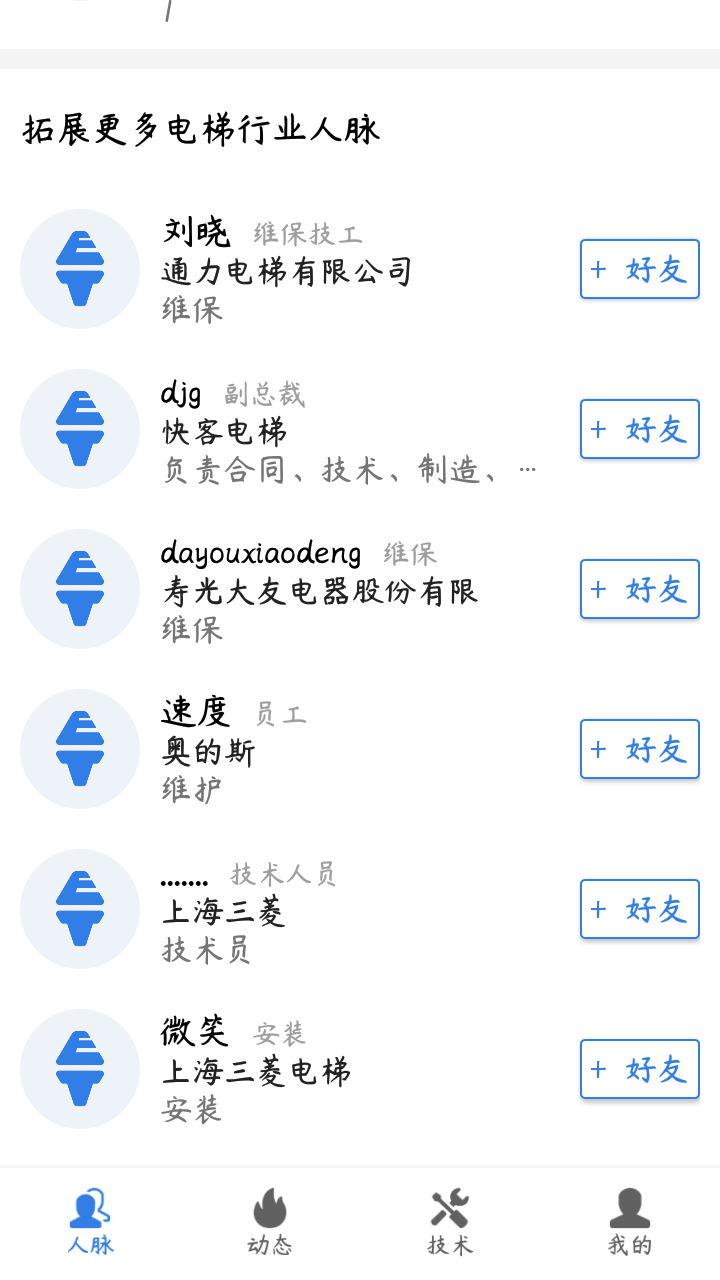Tap 微笑's elevator avatar icon

point(80,1068)
